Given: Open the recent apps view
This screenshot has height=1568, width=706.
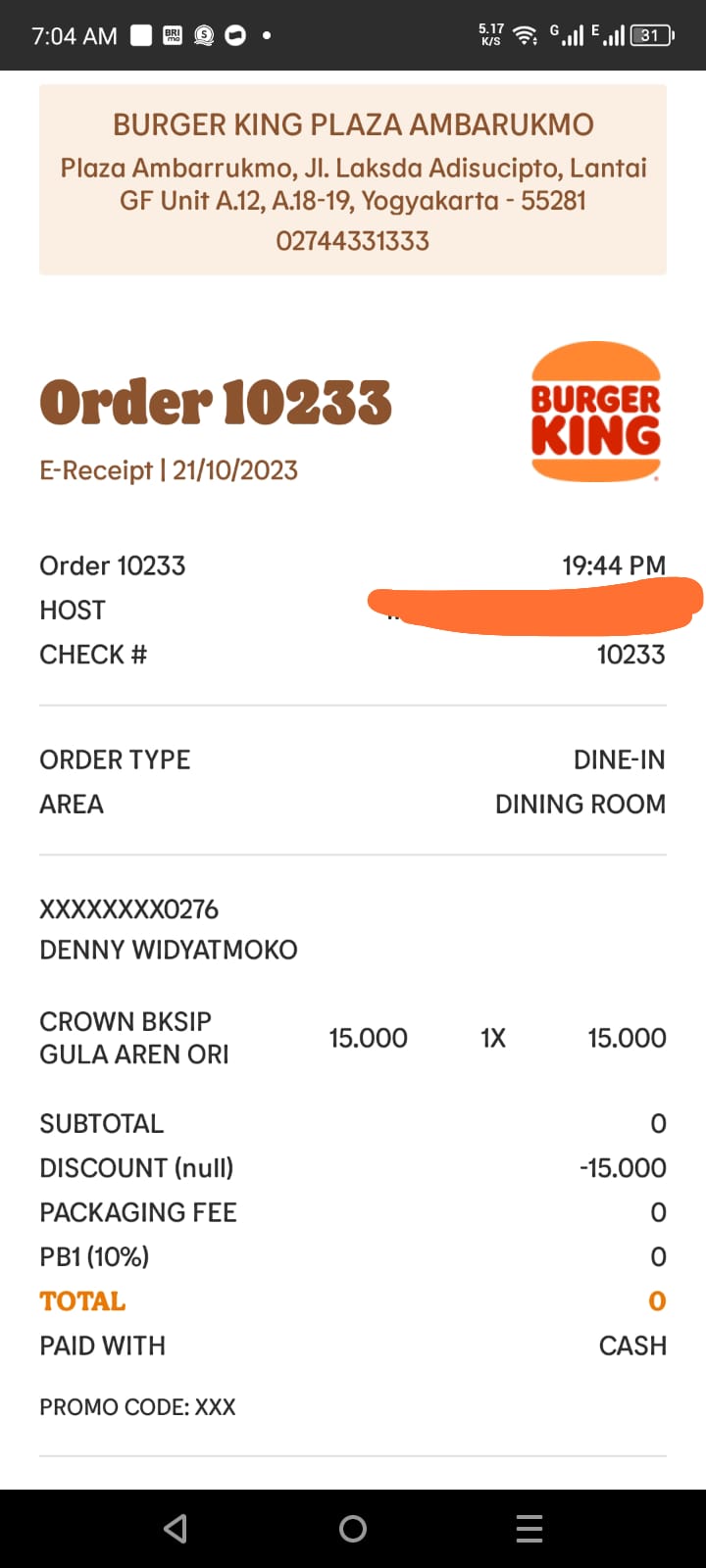Looking at the screenshot, I should coord(529,1529).
